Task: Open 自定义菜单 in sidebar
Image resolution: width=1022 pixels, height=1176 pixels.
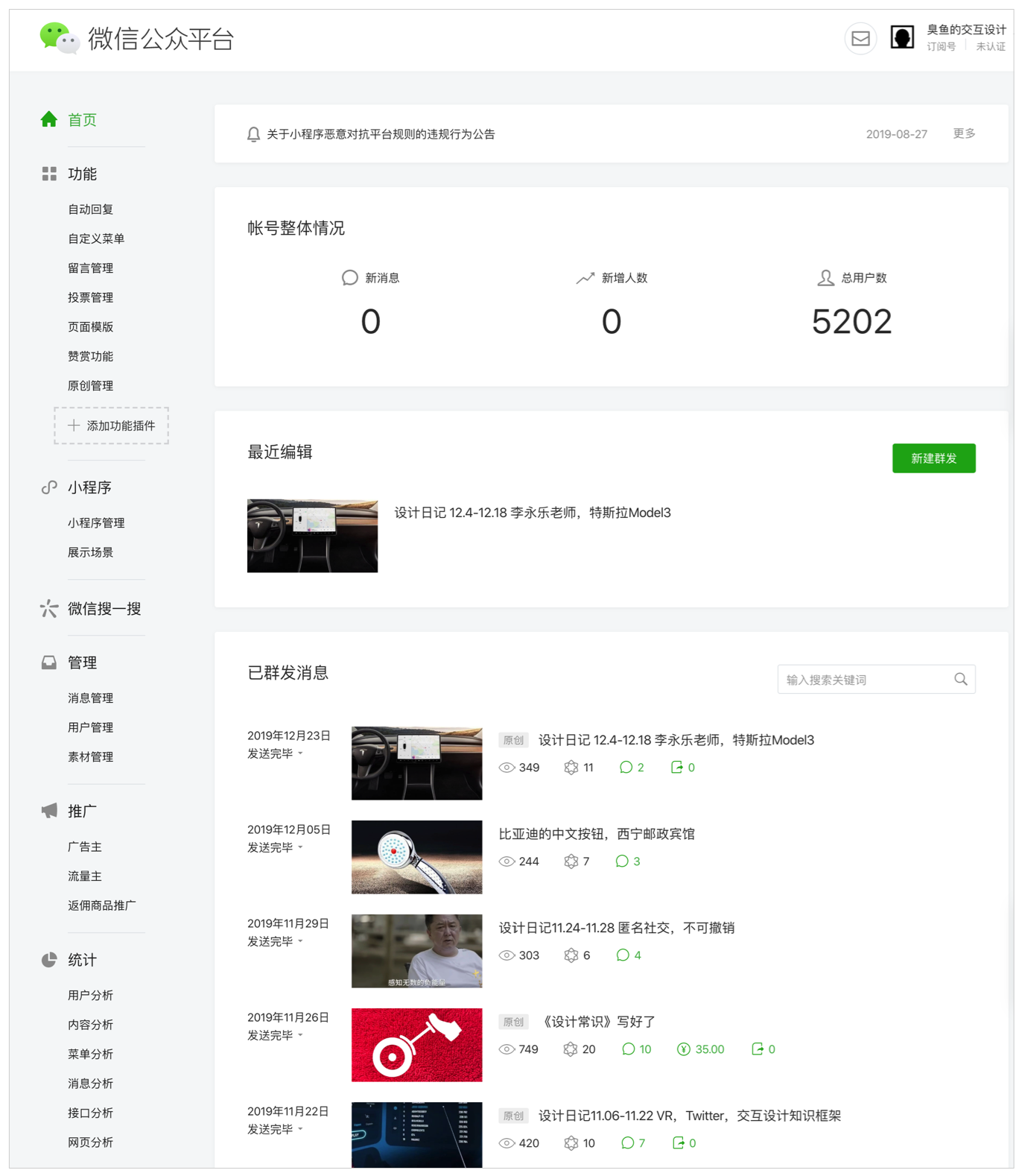Action: click(x=96, y=238)
